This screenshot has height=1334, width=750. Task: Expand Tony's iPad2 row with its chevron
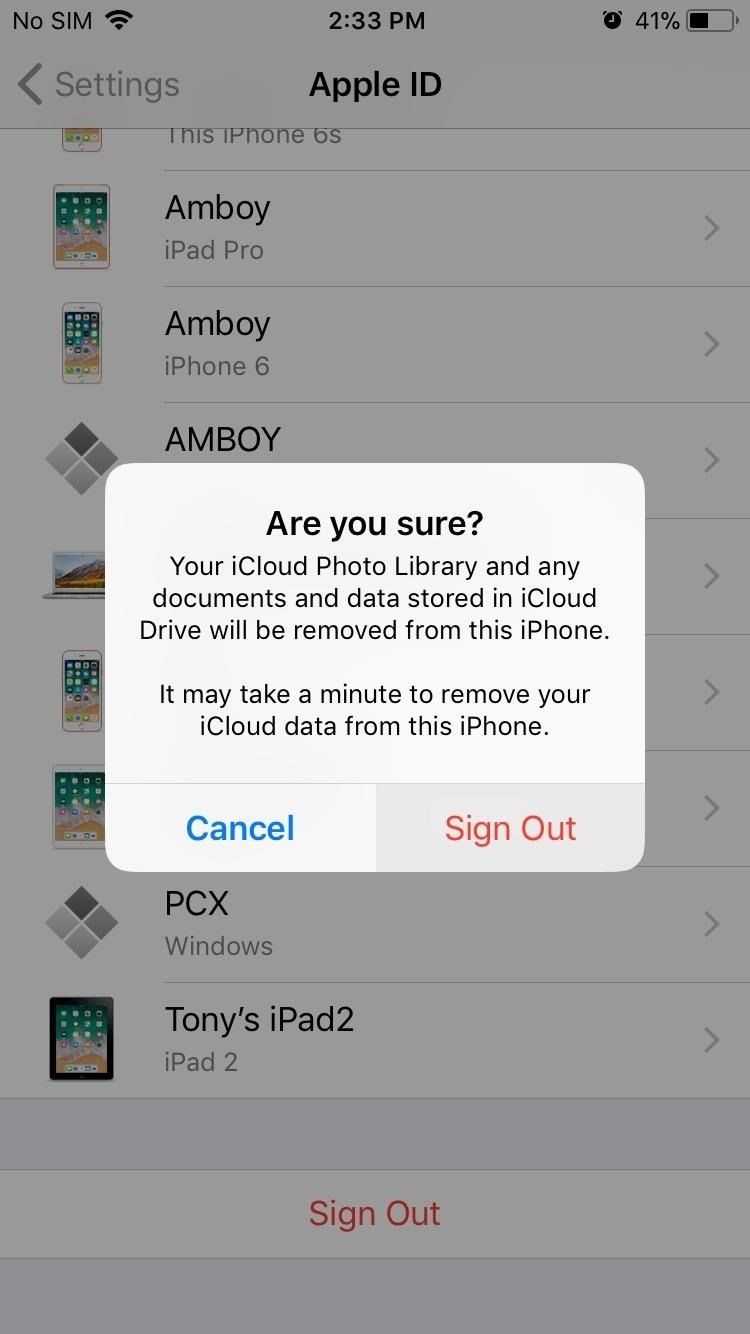pos(711,1038)
